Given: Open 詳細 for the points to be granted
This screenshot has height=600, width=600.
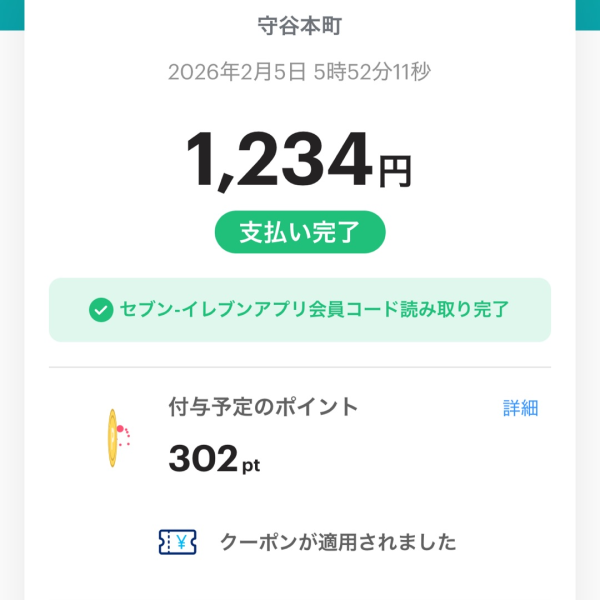Looking at the screenshot, I should (520, 408).
